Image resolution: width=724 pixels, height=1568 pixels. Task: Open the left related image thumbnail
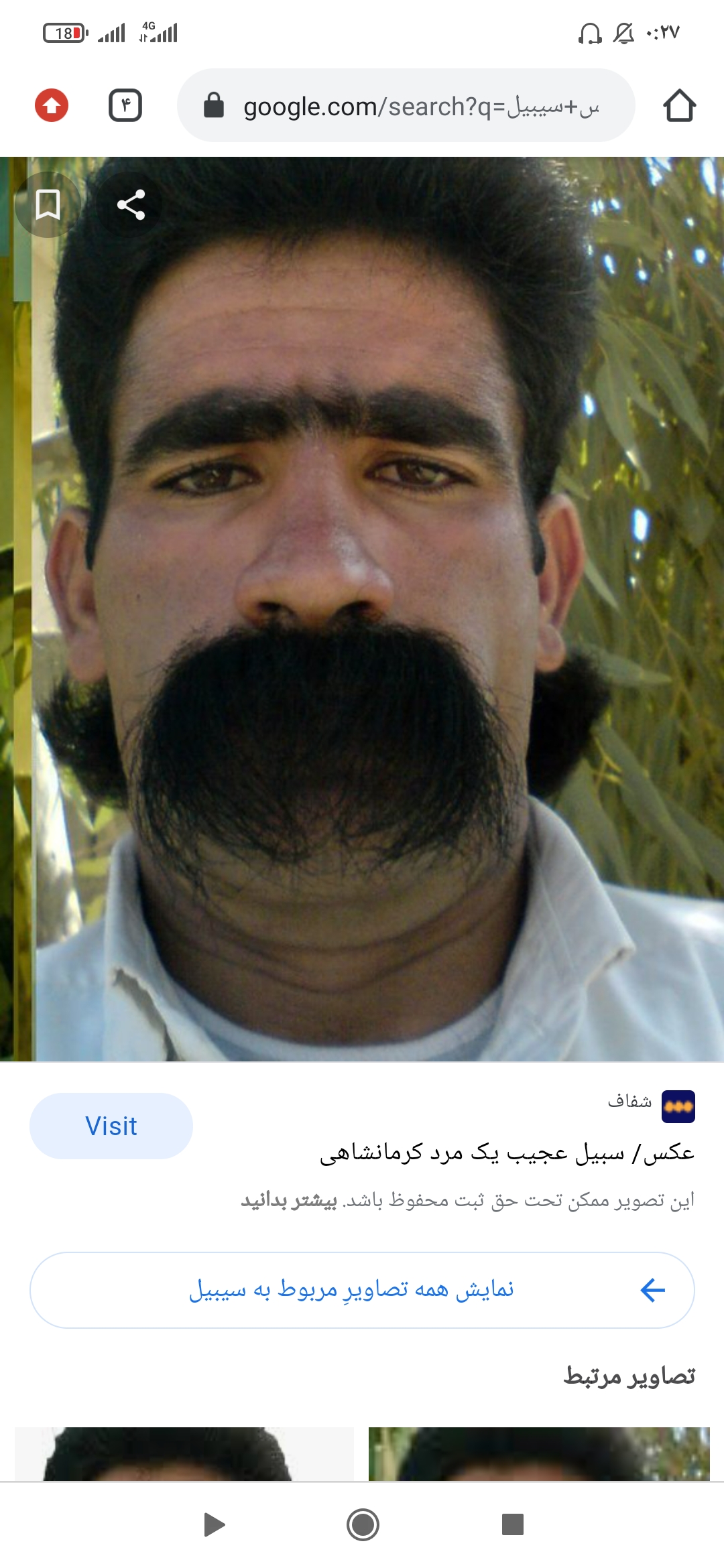coord(184,1454)
